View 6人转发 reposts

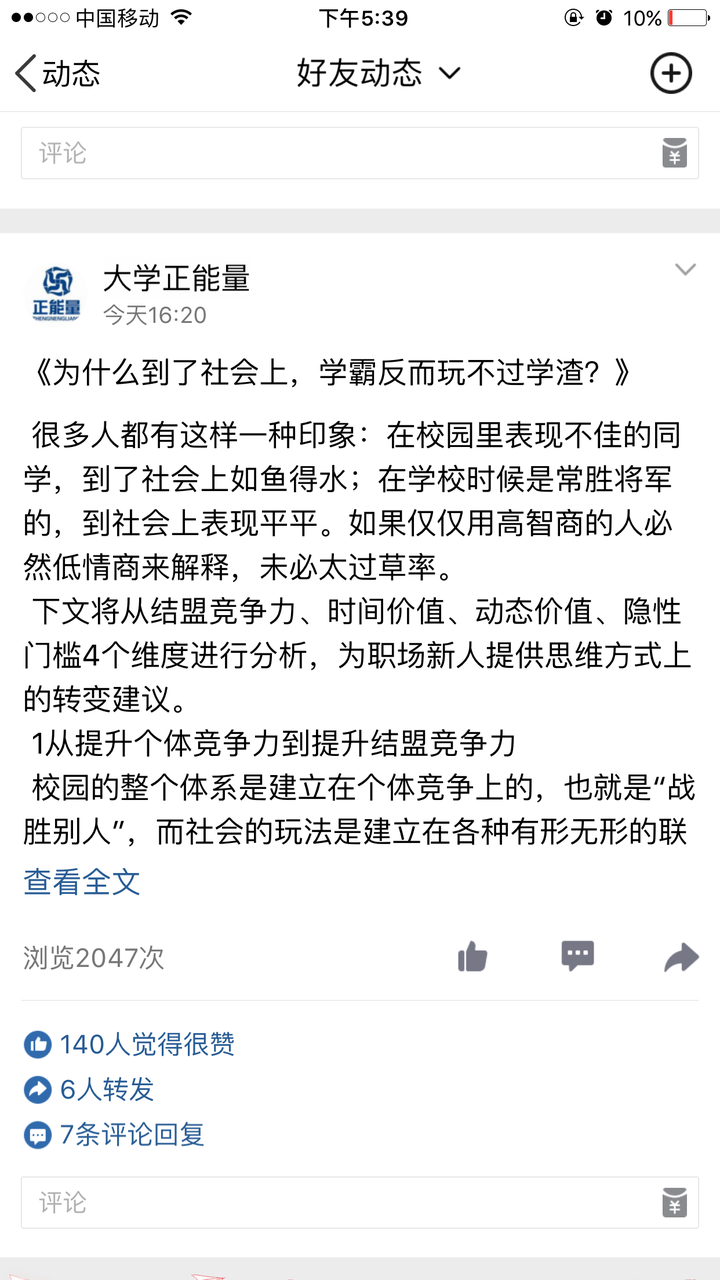89,1090
